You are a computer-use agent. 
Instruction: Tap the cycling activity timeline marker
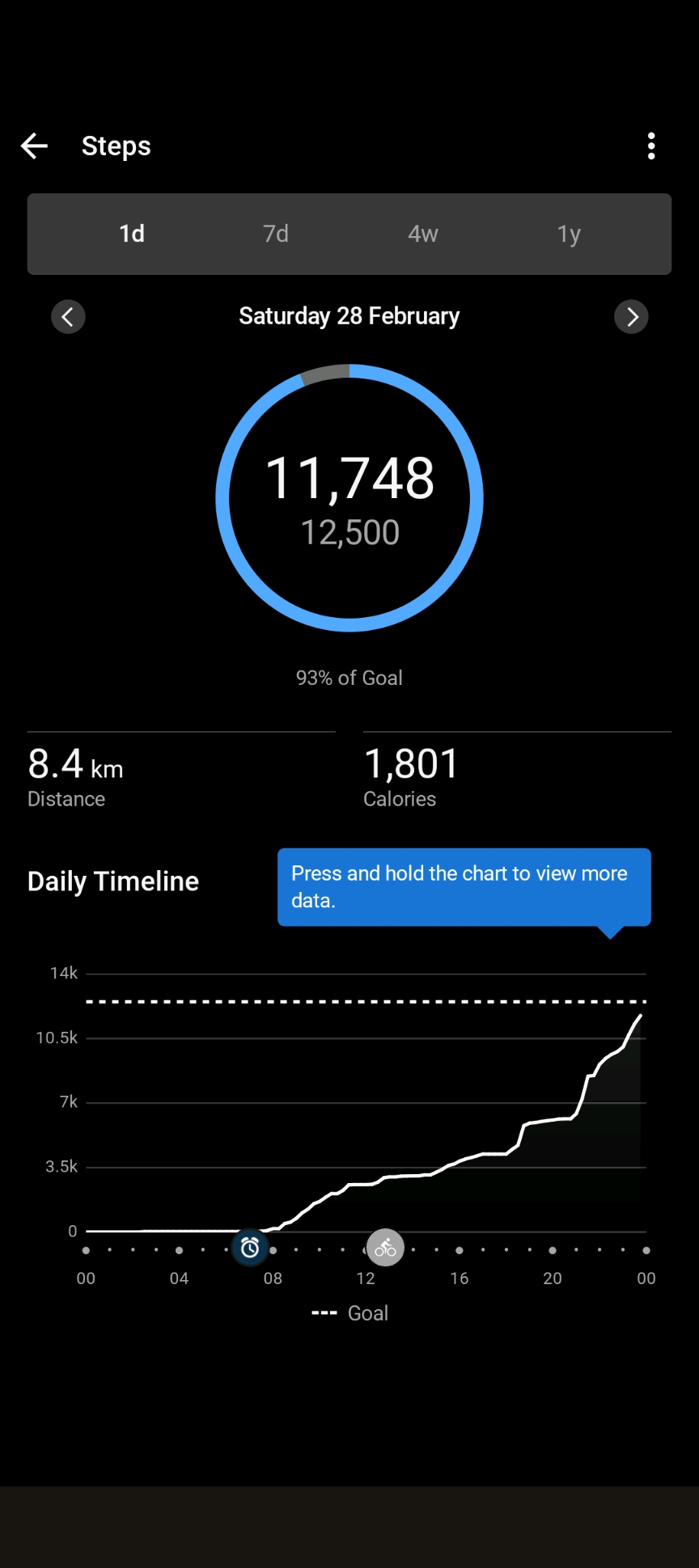tap(385, 1248)
